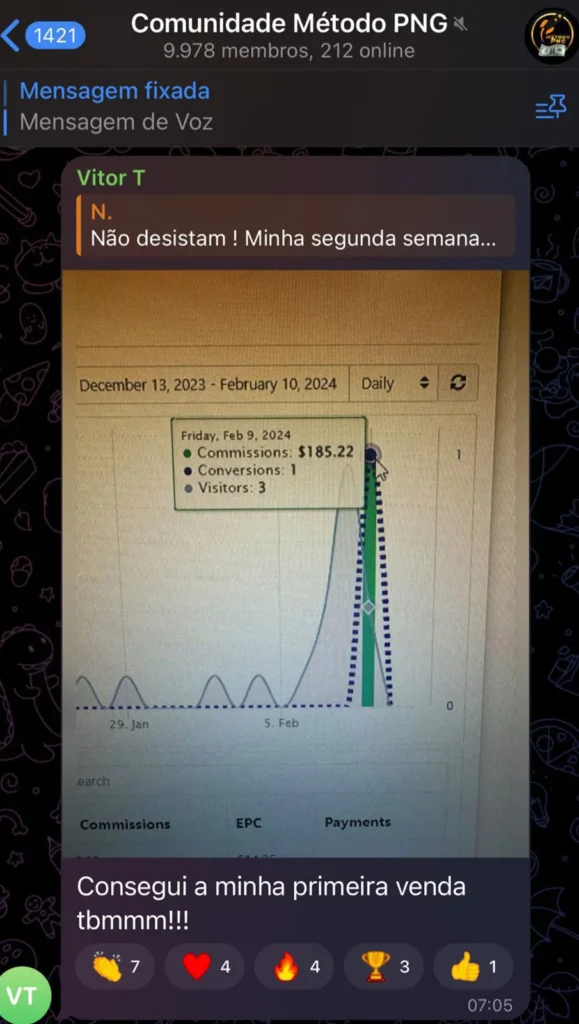579x1024 pixels.
Task: Show the pinned messages list icon
Action: (550, 107)
